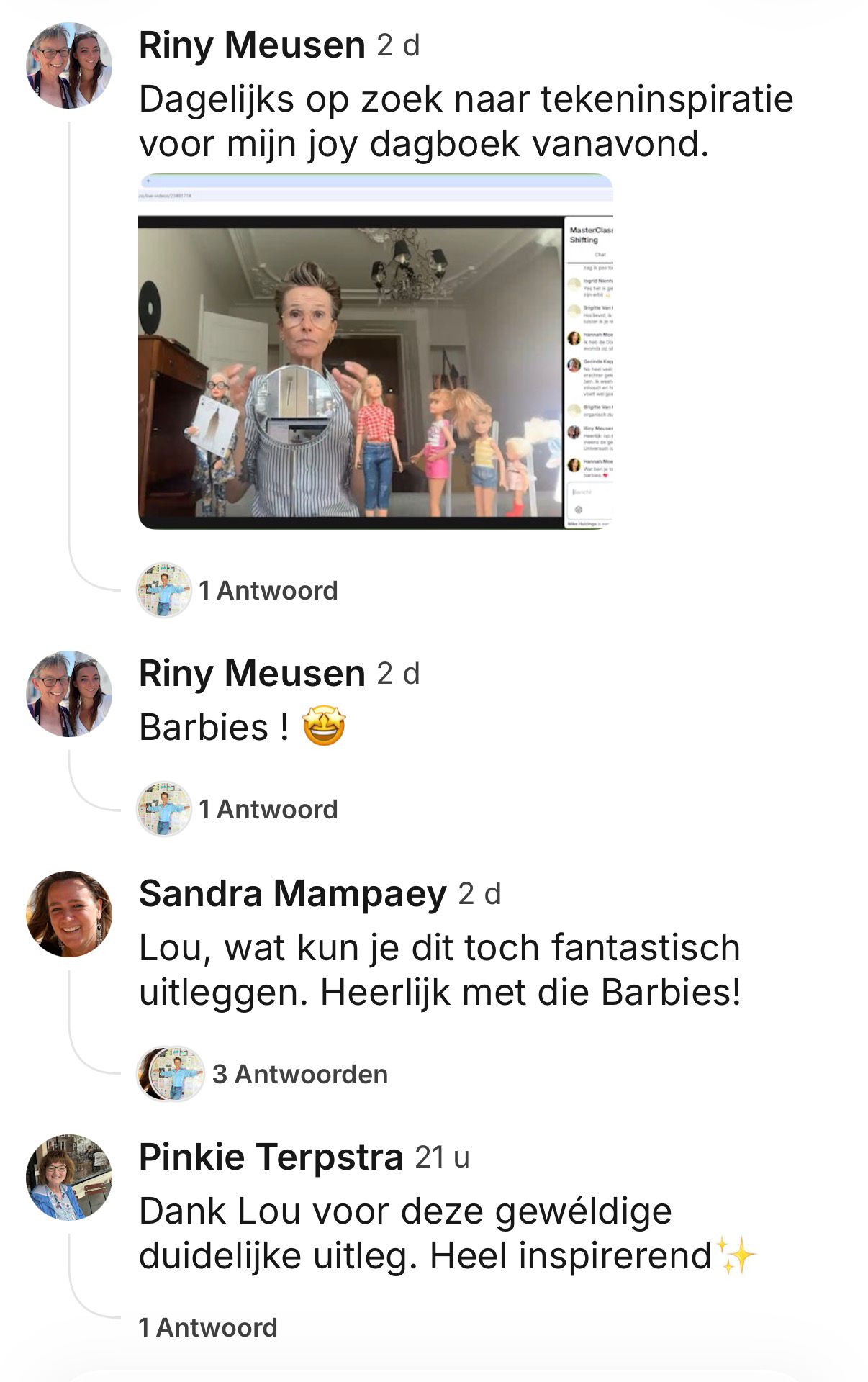868x1382 pixels.
Task: Open Pinkie Terpstra's profile picture
Action: 69,1178
